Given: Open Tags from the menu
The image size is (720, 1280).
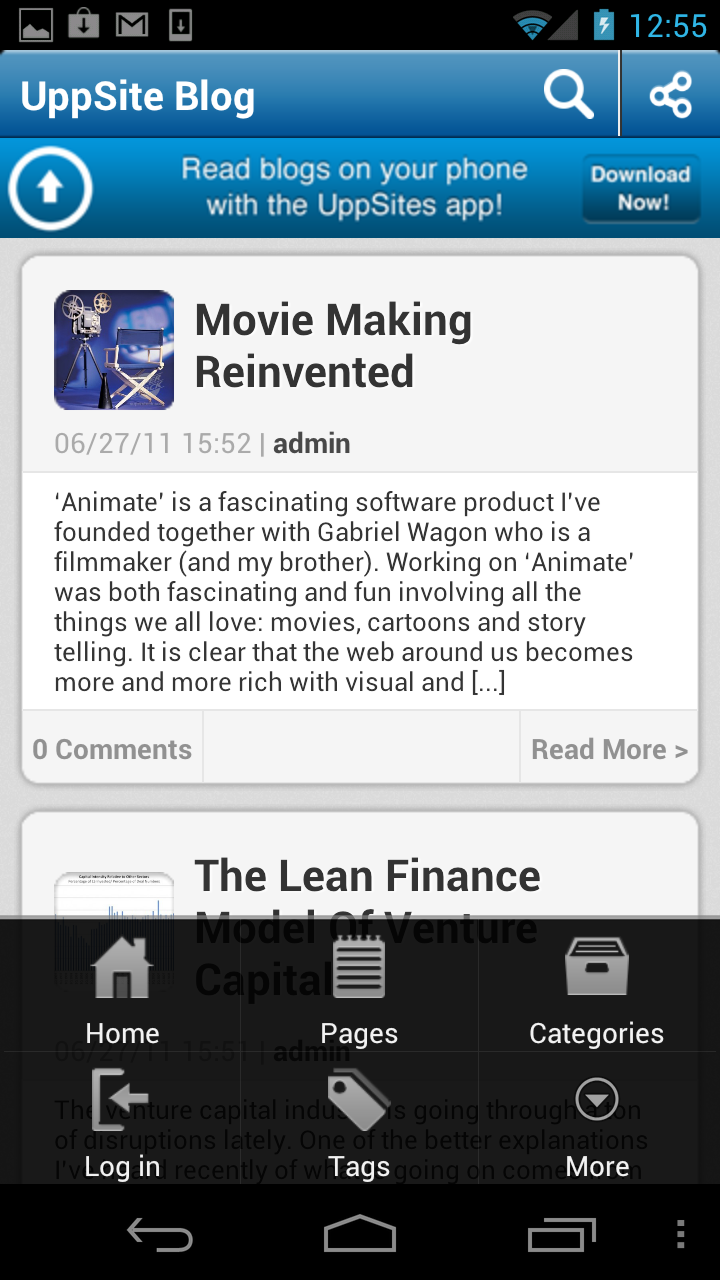Looking at the screenshot, I should 359,1122.
